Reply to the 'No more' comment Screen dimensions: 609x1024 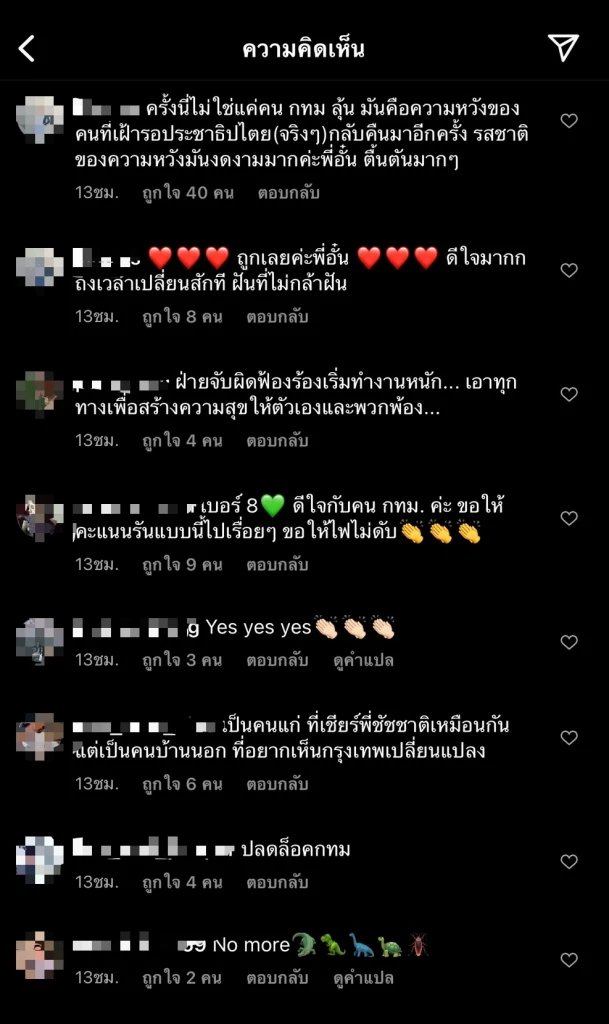[x=277, y=978]
